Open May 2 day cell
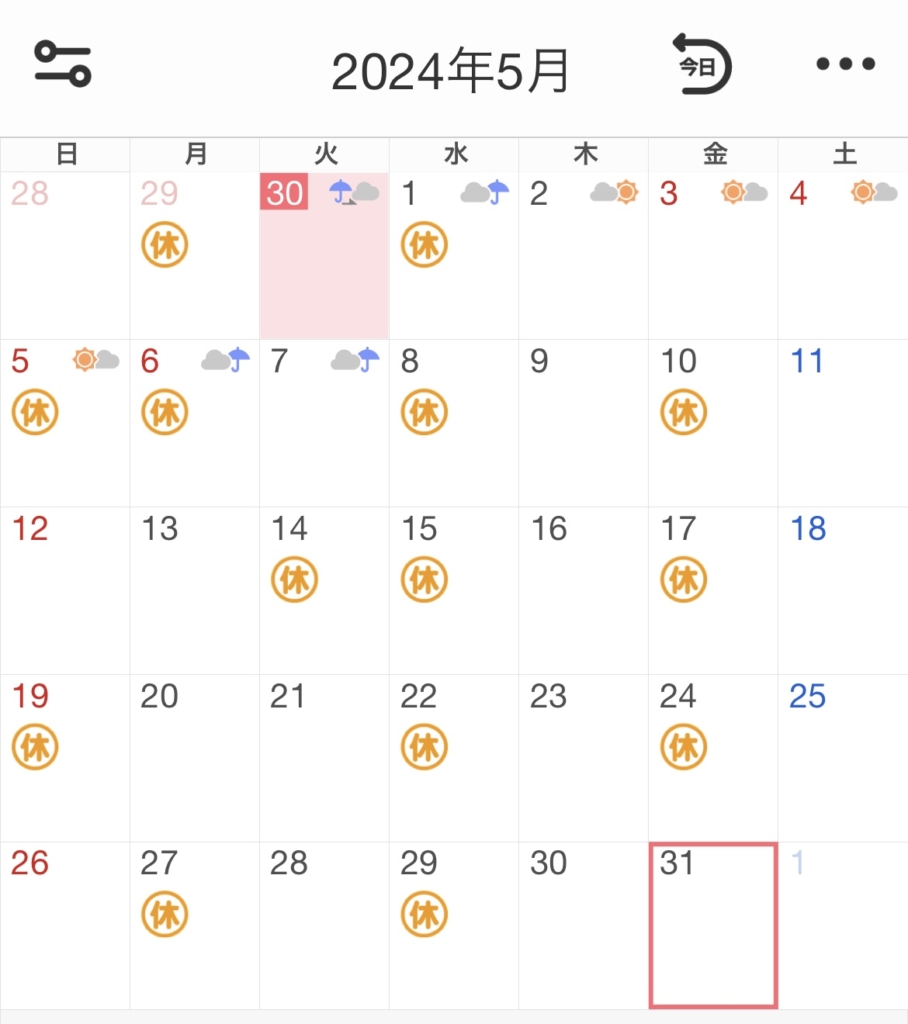 583,255
